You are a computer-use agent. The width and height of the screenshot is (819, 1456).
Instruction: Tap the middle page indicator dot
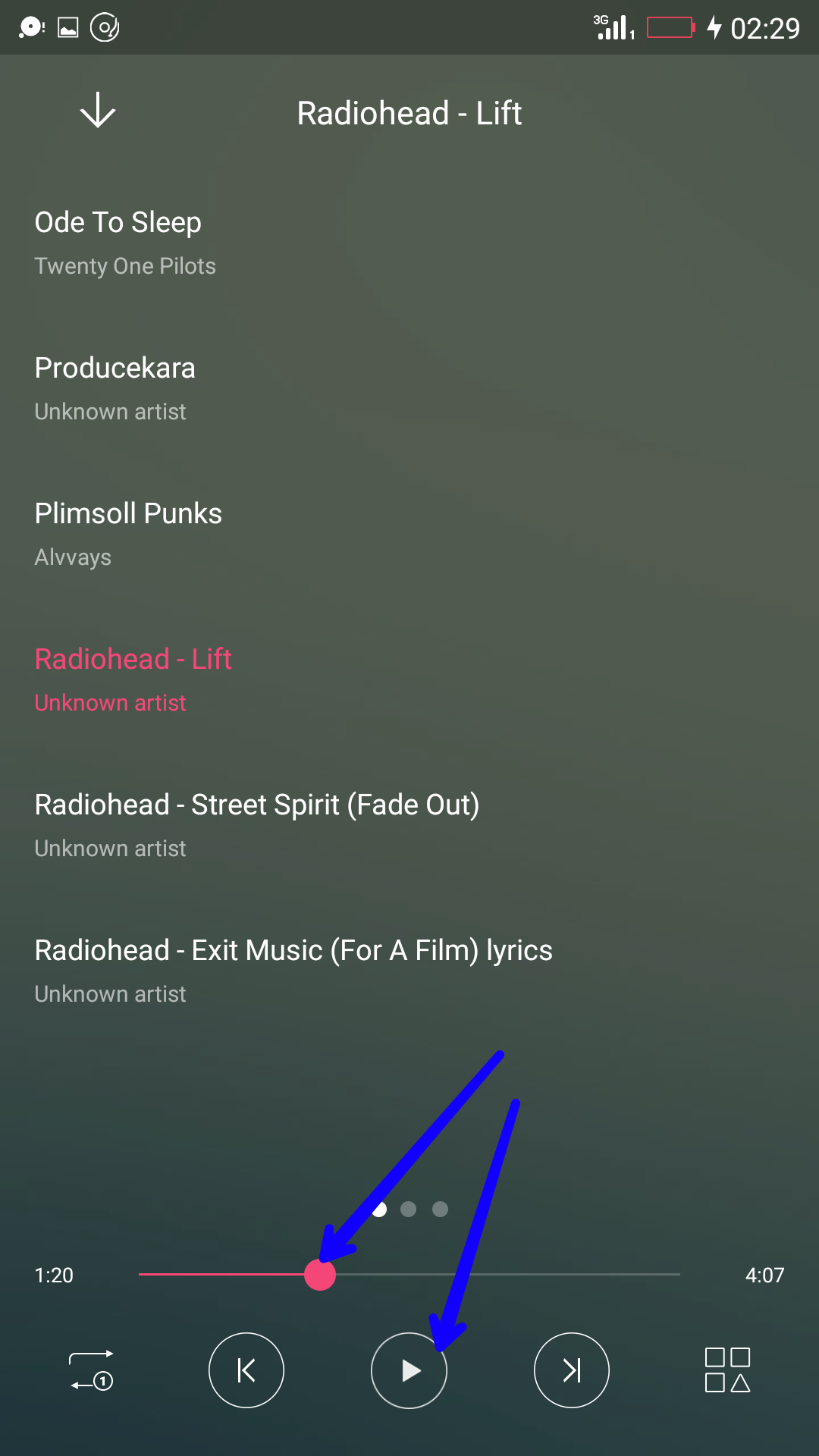click(x=409, y=1209)
